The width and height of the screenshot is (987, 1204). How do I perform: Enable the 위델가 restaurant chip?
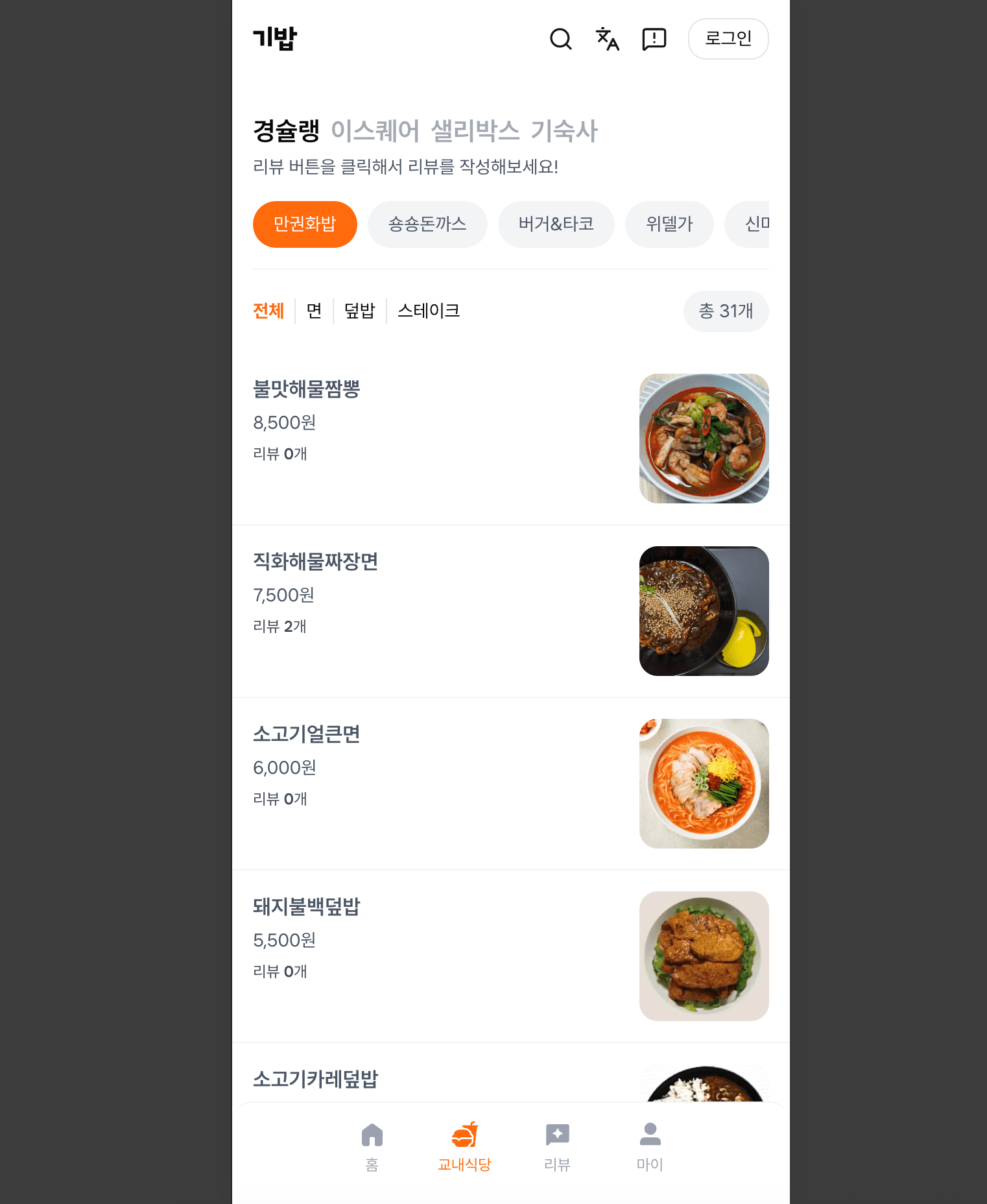(669, 224)
